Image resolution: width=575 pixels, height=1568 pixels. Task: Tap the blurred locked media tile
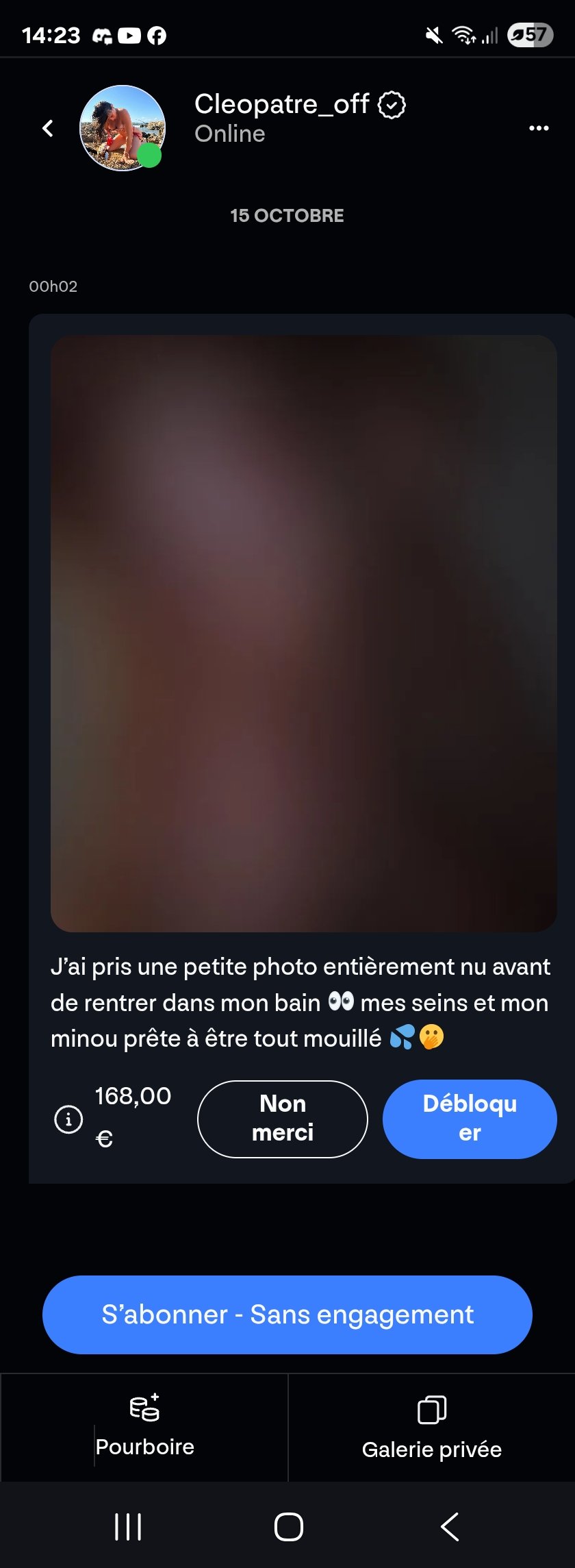(303, 633)
